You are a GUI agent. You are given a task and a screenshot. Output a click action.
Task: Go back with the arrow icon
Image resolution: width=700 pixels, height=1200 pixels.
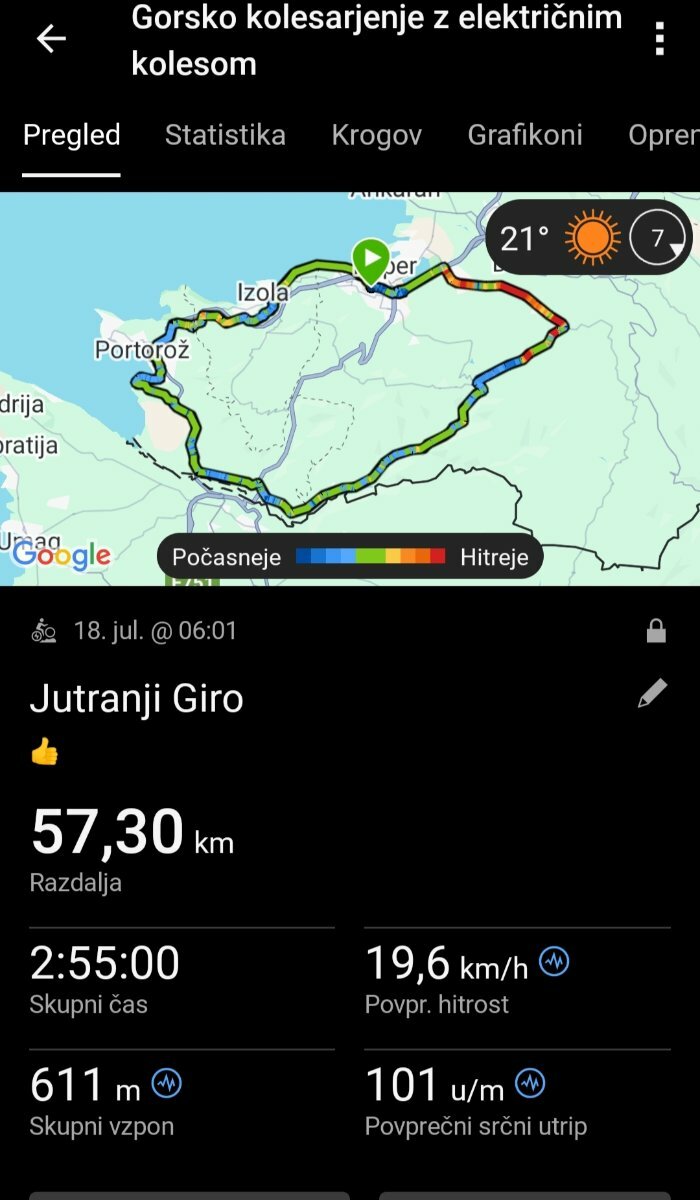pos(51,39)
